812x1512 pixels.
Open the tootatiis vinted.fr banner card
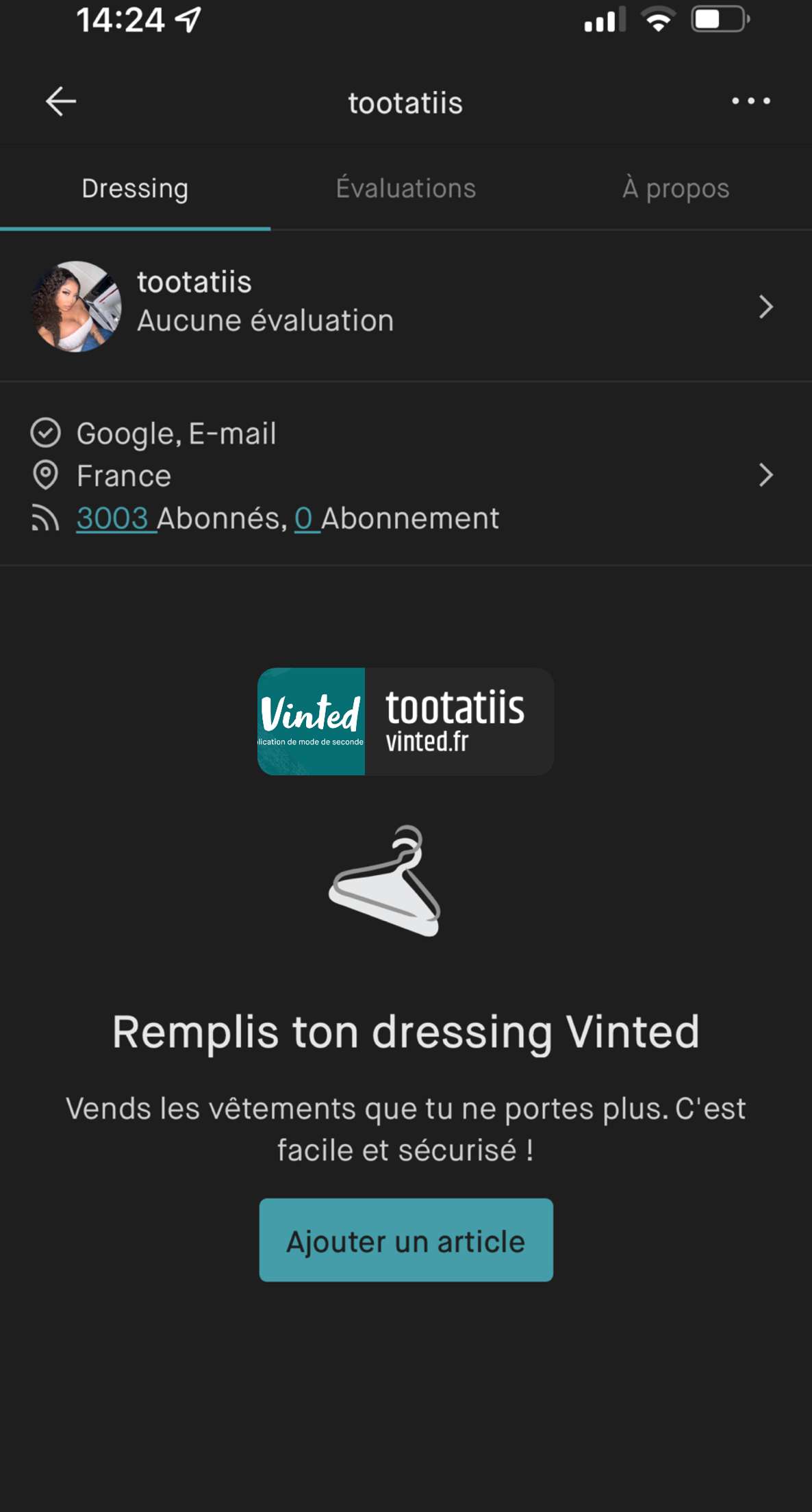pos(405,721)
